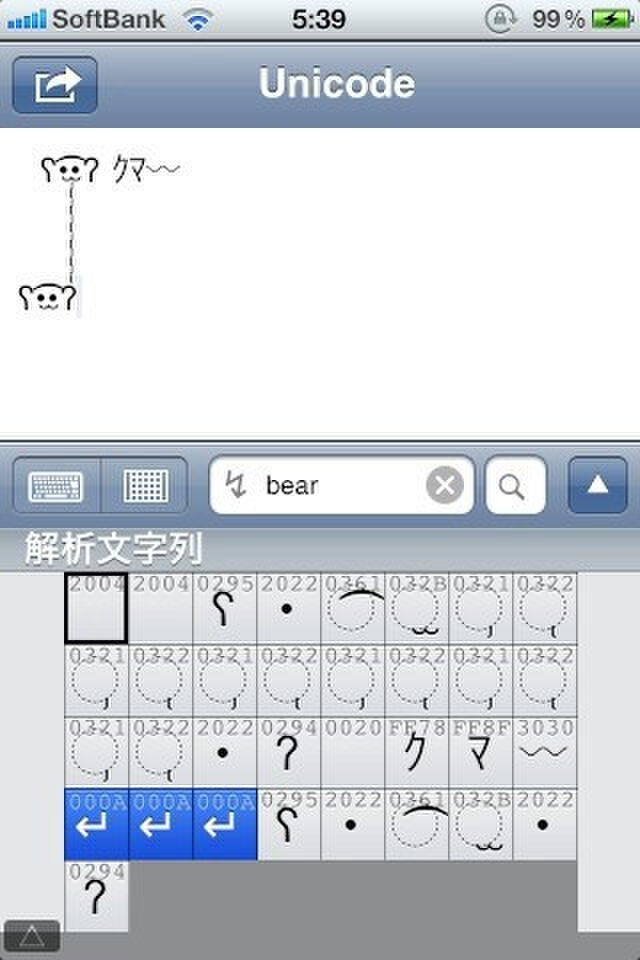This screenshot has width=640, height=960.
Task: Select the first highlighted 000A newline cell
Action: pyautogui.click(x=96, y=824)
